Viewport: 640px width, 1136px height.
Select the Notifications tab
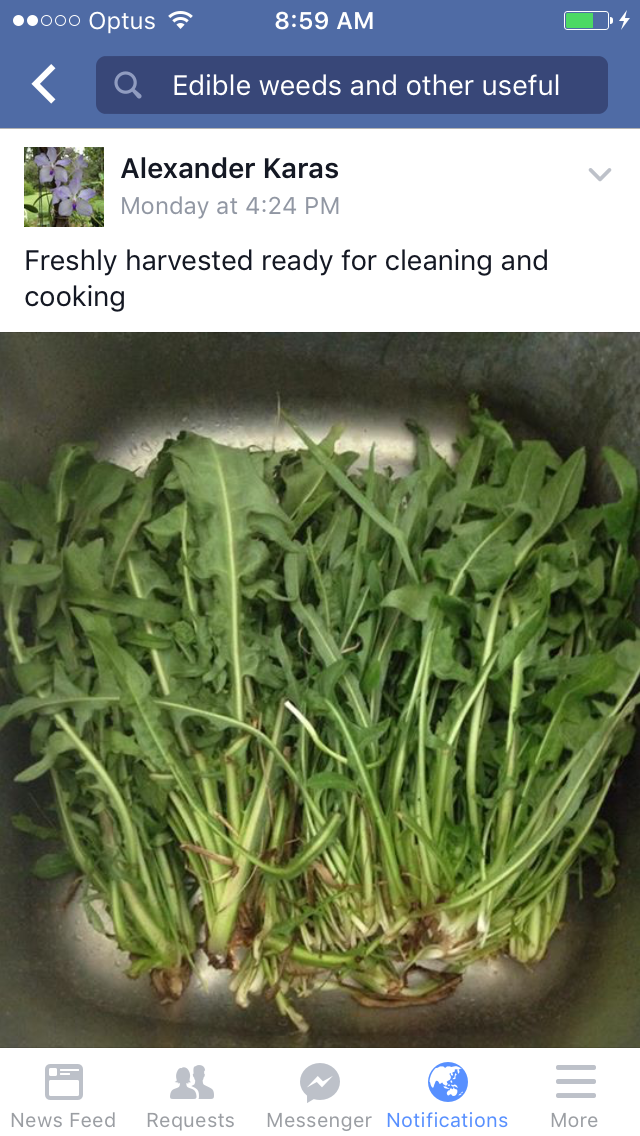(x=447, y=1095)
